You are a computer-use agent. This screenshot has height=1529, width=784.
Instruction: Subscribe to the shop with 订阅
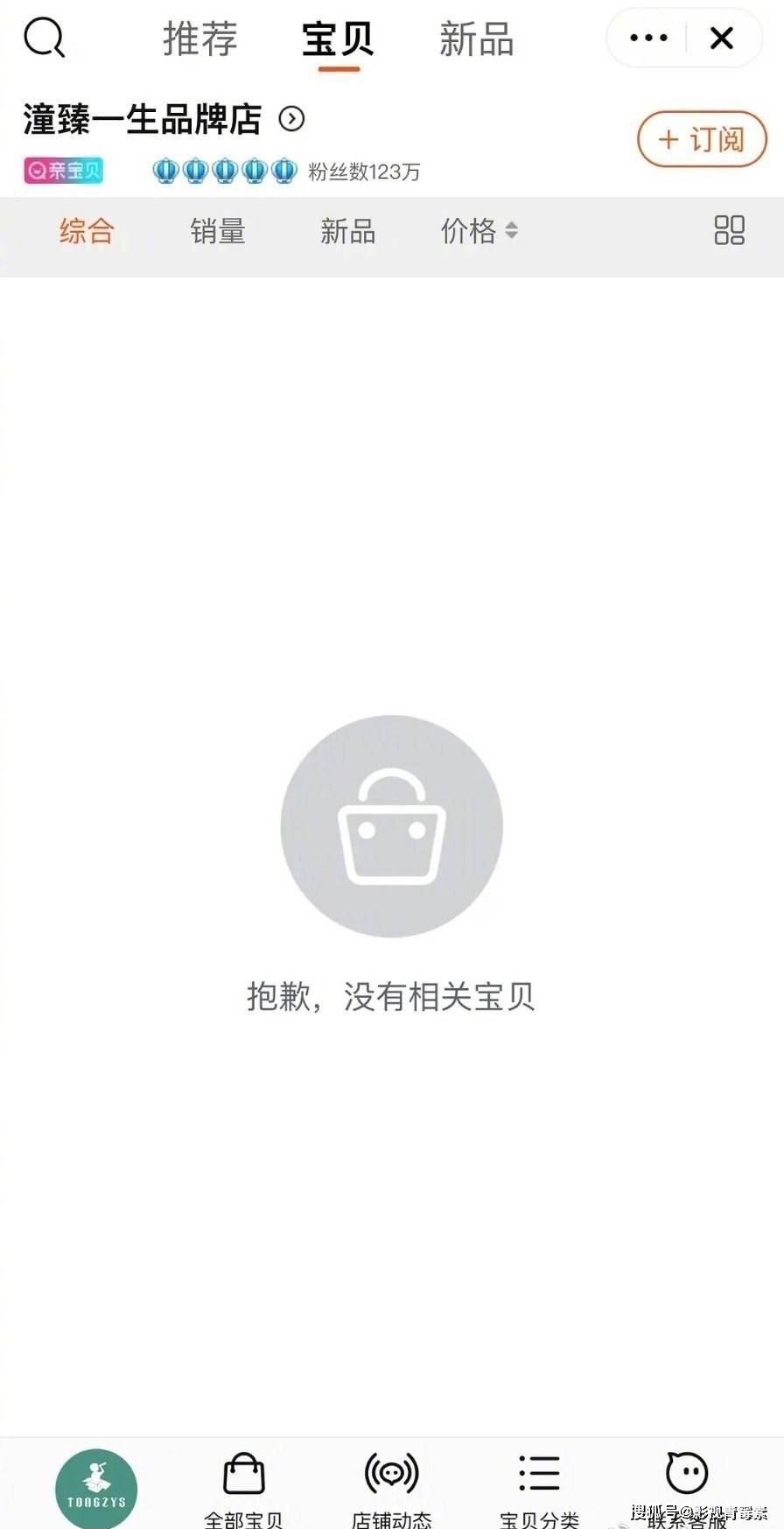[x=702, y=139]
